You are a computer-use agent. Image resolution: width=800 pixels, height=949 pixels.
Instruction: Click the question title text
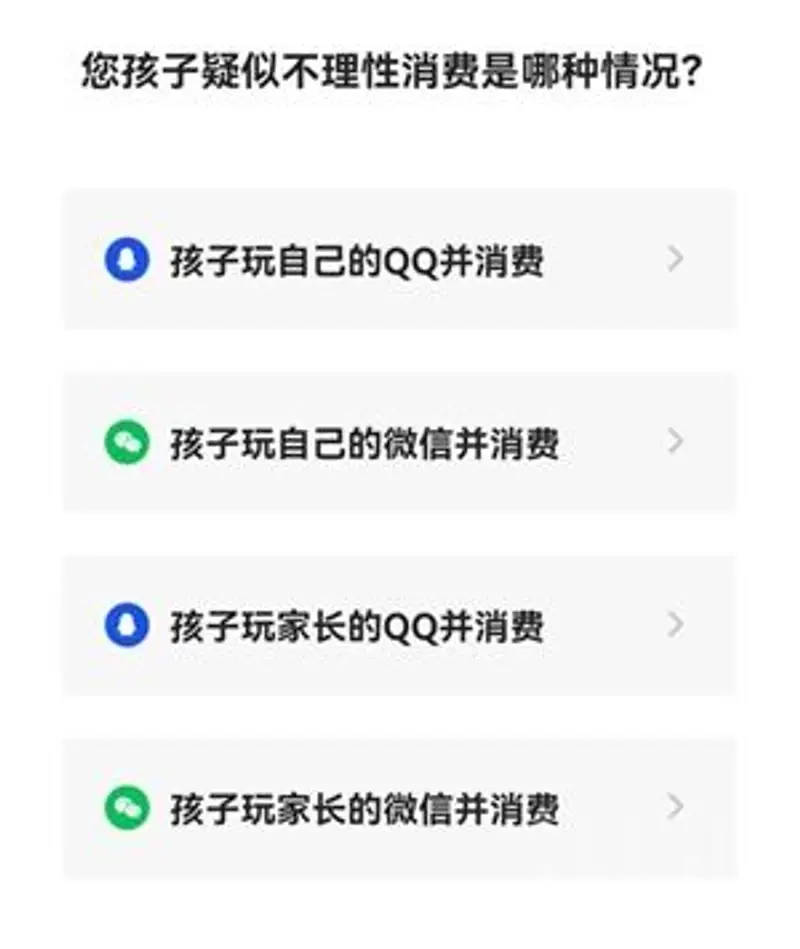click(x=390, y=68)
